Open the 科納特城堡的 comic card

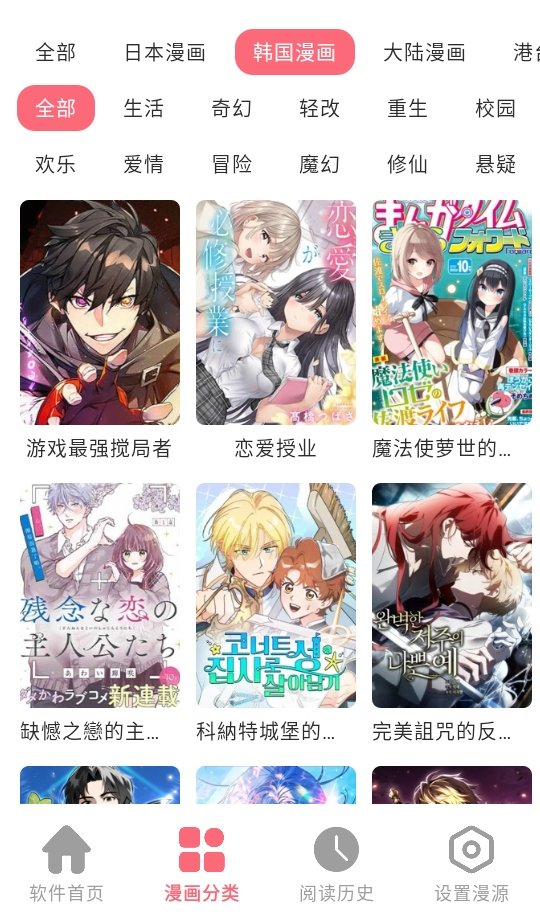276,613
